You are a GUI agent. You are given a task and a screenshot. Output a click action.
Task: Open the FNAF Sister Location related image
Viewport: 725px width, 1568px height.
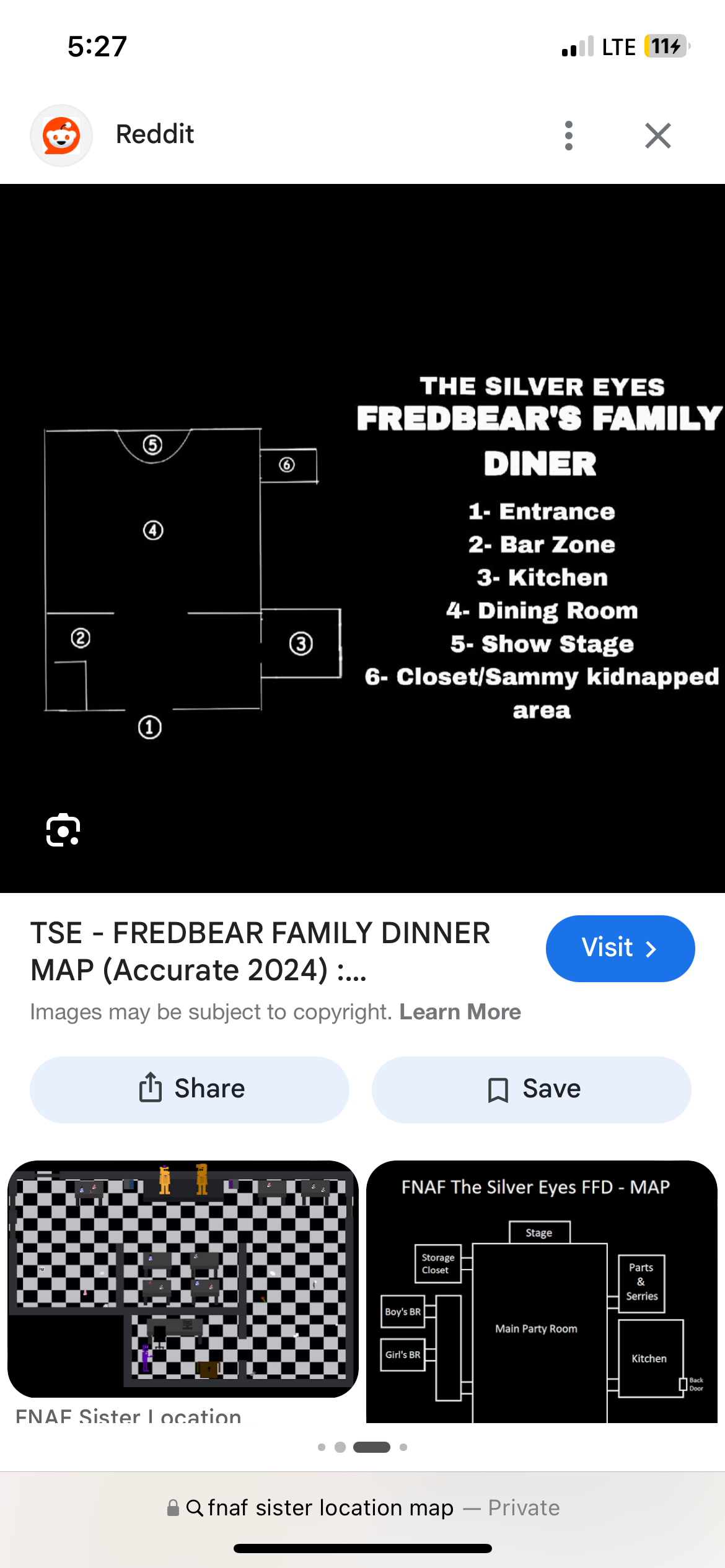183,1278
